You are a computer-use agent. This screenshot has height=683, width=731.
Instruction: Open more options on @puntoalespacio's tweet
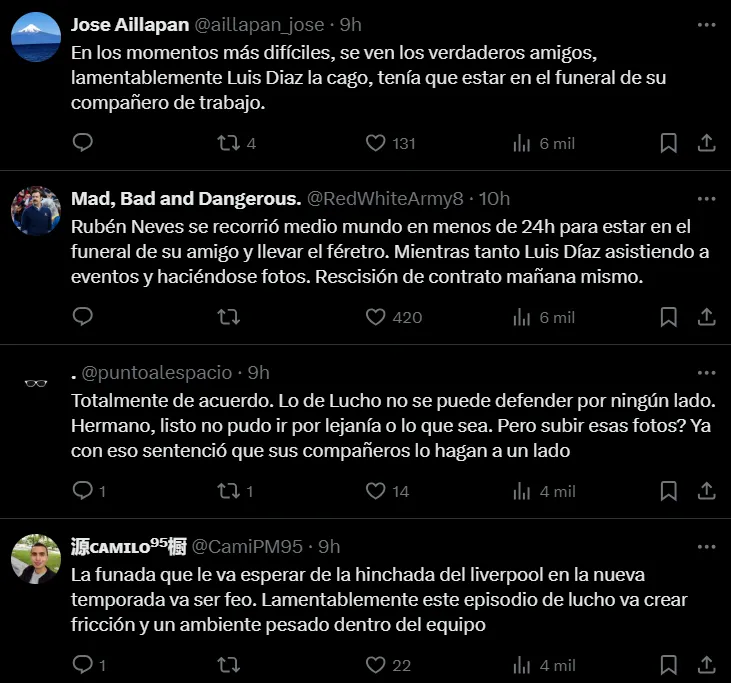click(706, 372)
